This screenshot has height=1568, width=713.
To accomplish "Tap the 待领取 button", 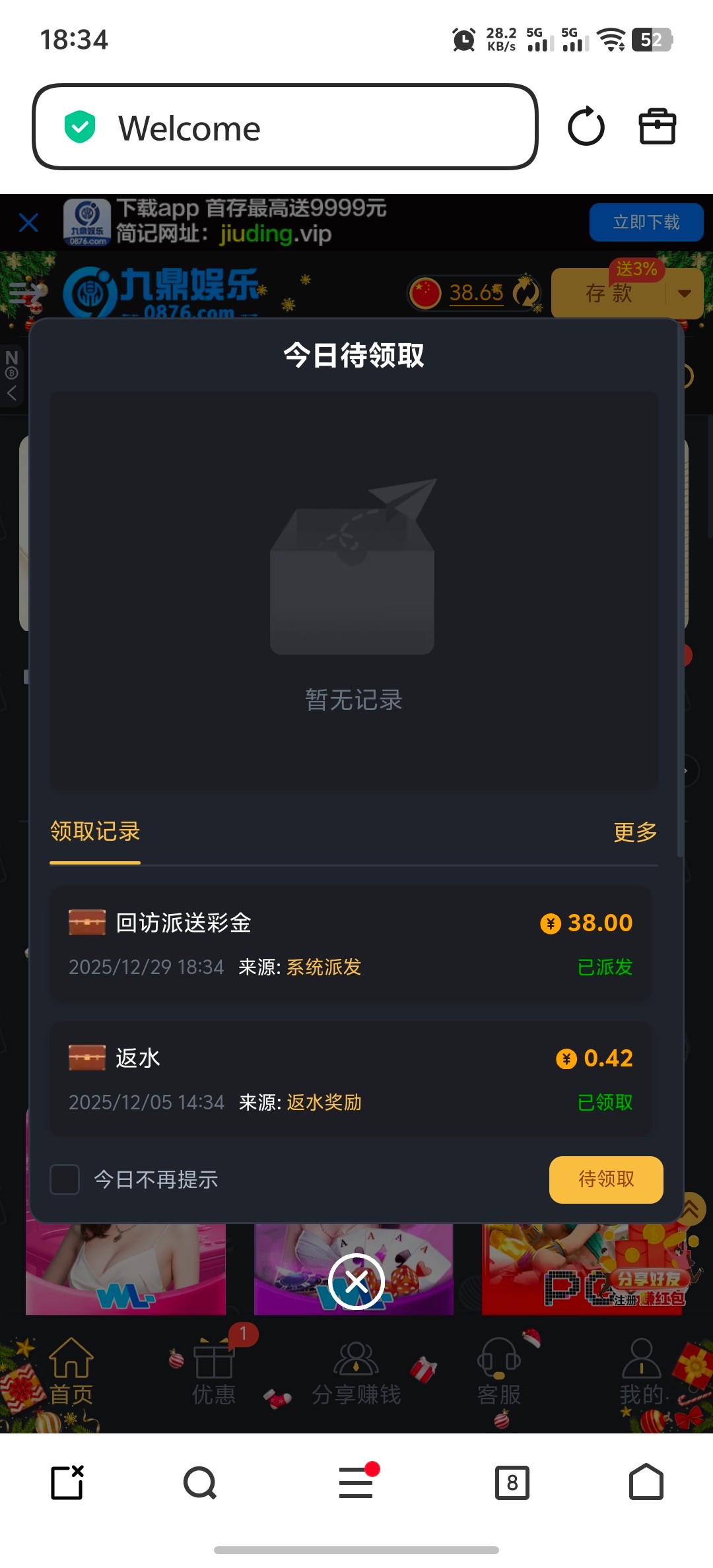I will click(605, 1179).
